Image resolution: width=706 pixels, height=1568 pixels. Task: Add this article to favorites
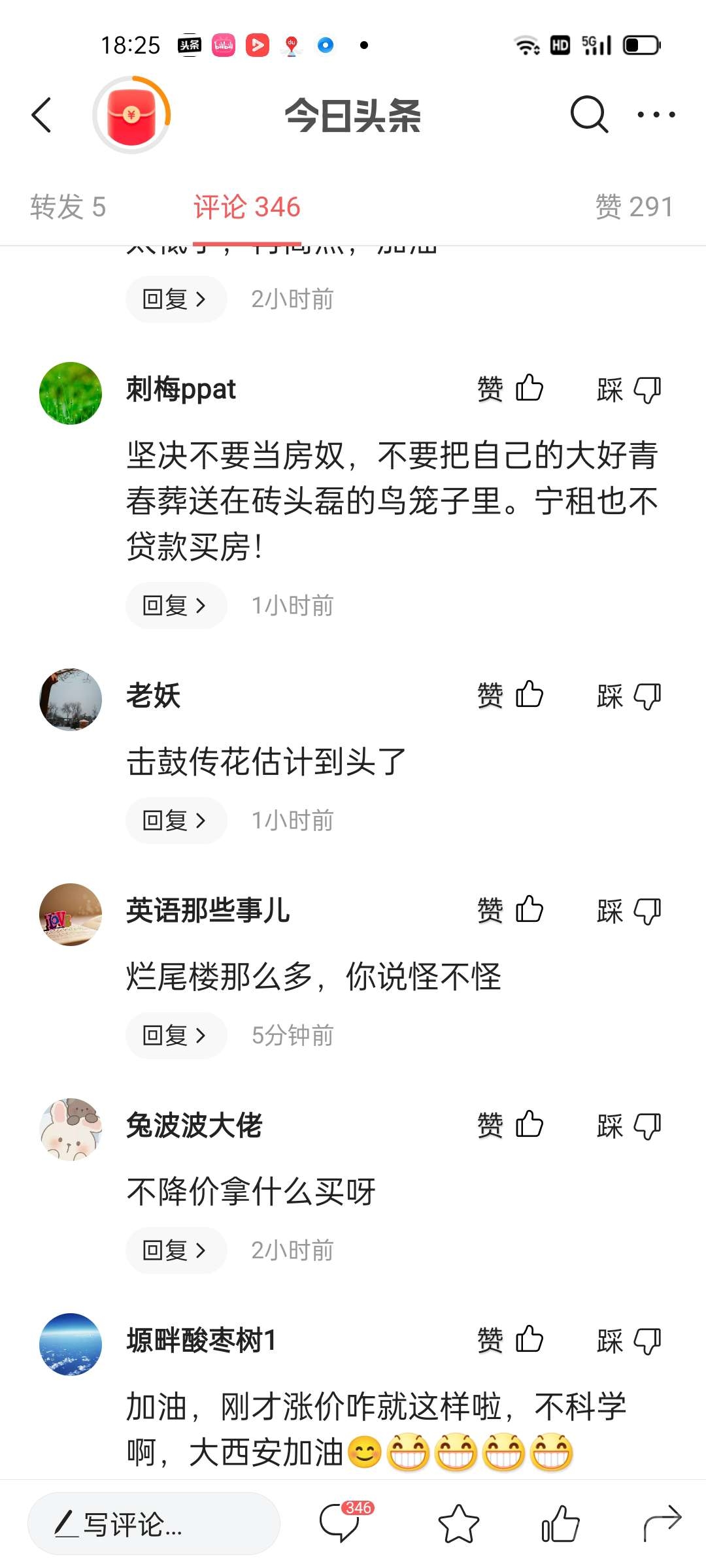tap(458, 1524)
